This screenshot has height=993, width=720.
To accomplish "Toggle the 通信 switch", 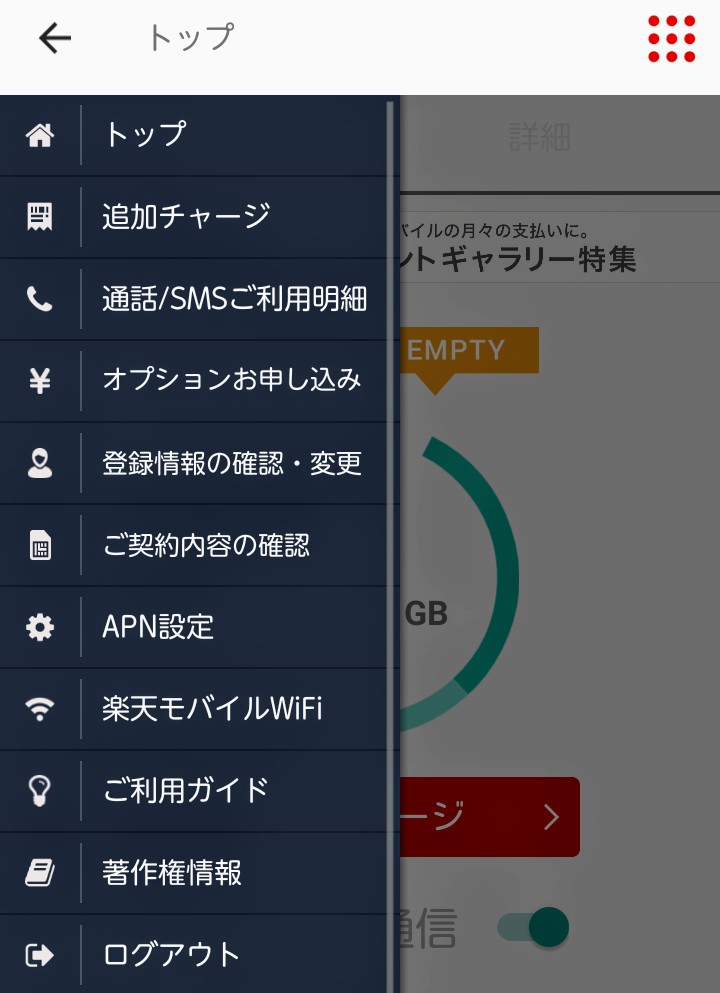I will (x=535, y=927).
